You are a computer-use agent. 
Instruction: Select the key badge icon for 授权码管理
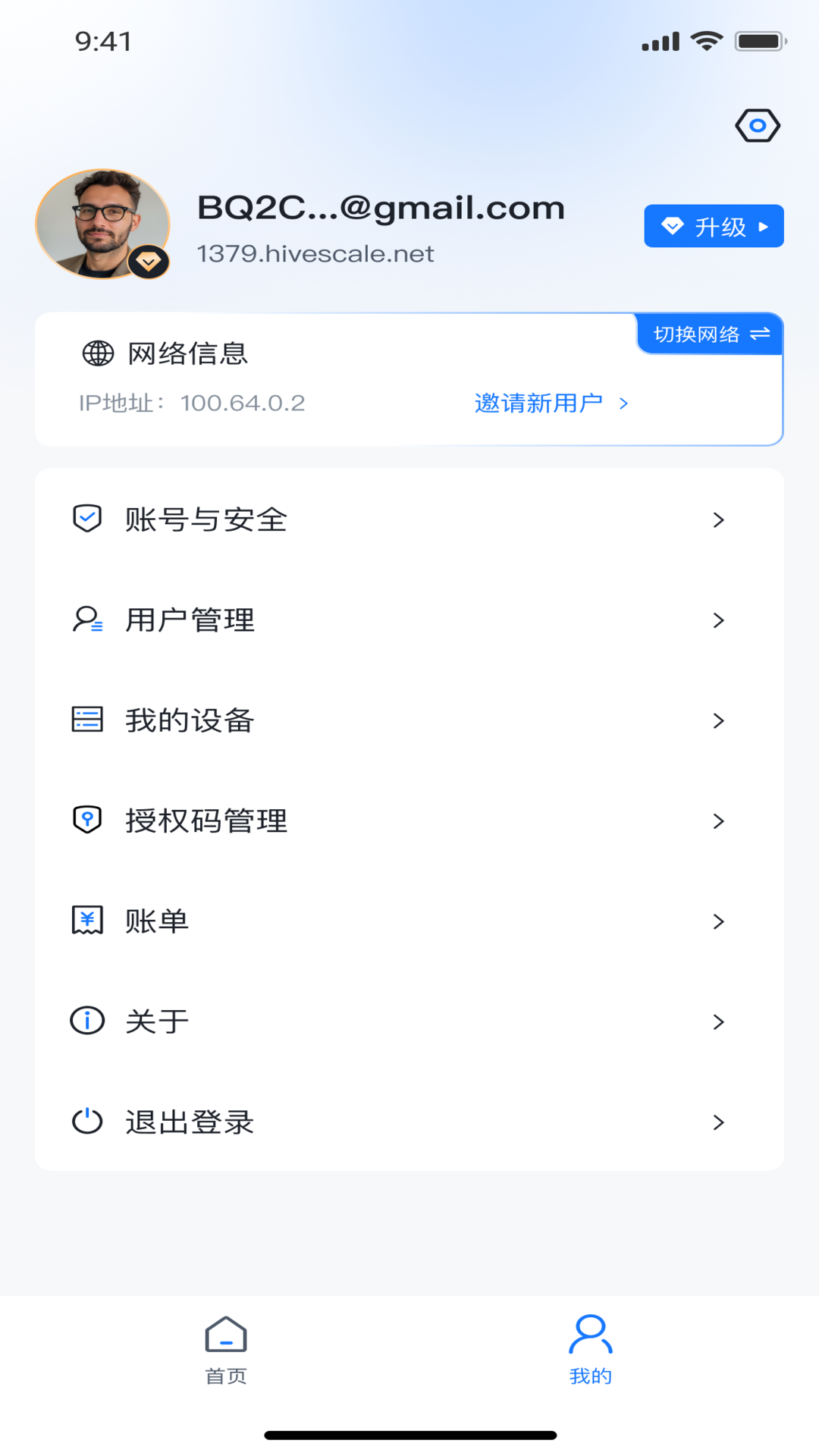(86, 820)
